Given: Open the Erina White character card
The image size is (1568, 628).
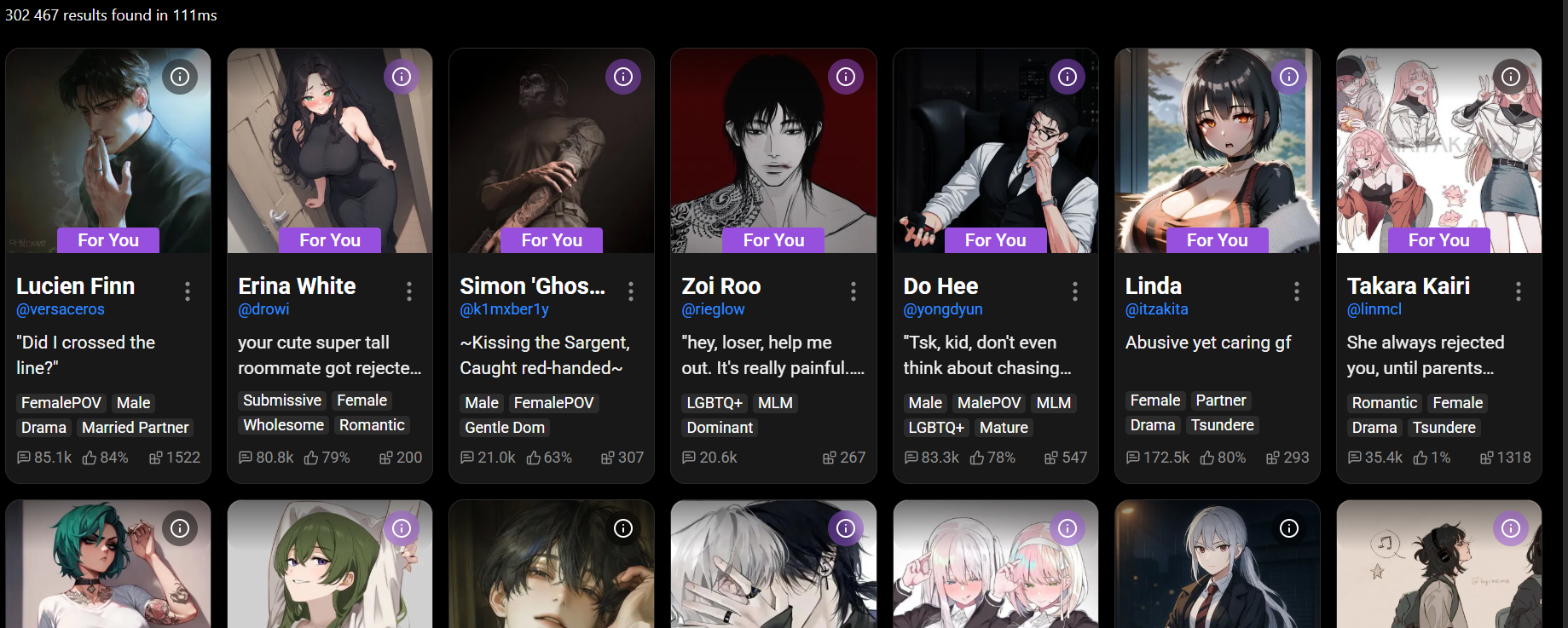Looking at the screenshot, I should point(297,286).
